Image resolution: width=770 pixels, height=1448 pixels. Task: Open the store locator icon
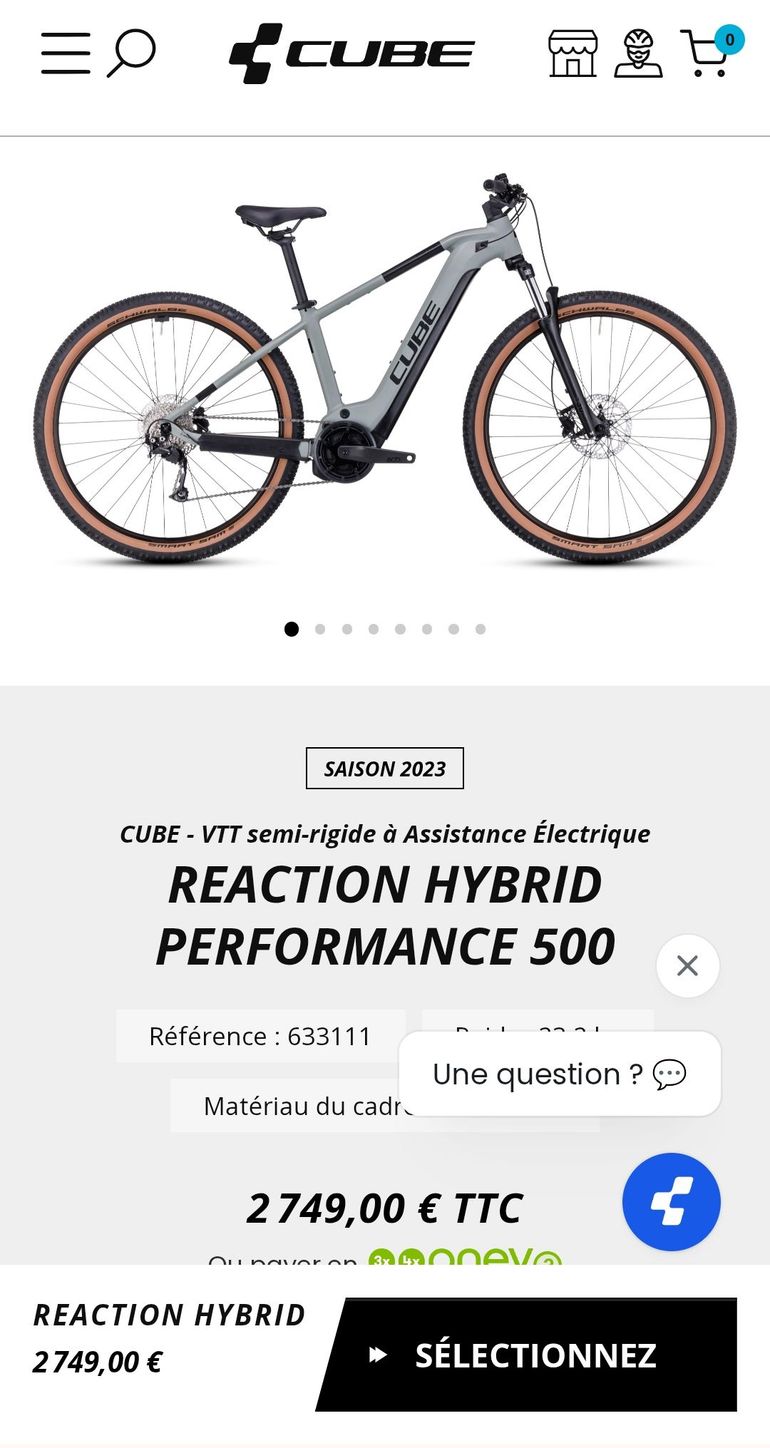[x=572, y=53]
